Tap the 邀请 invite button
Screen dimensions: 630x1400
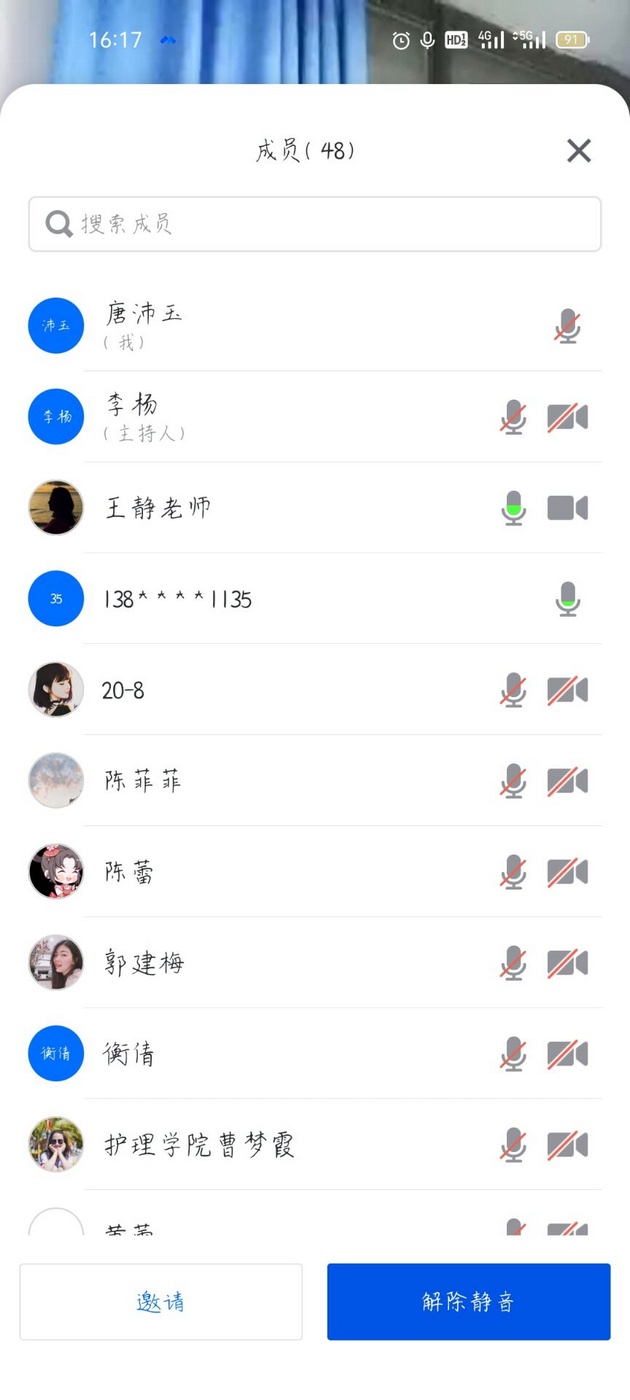tap(161, 1302)
